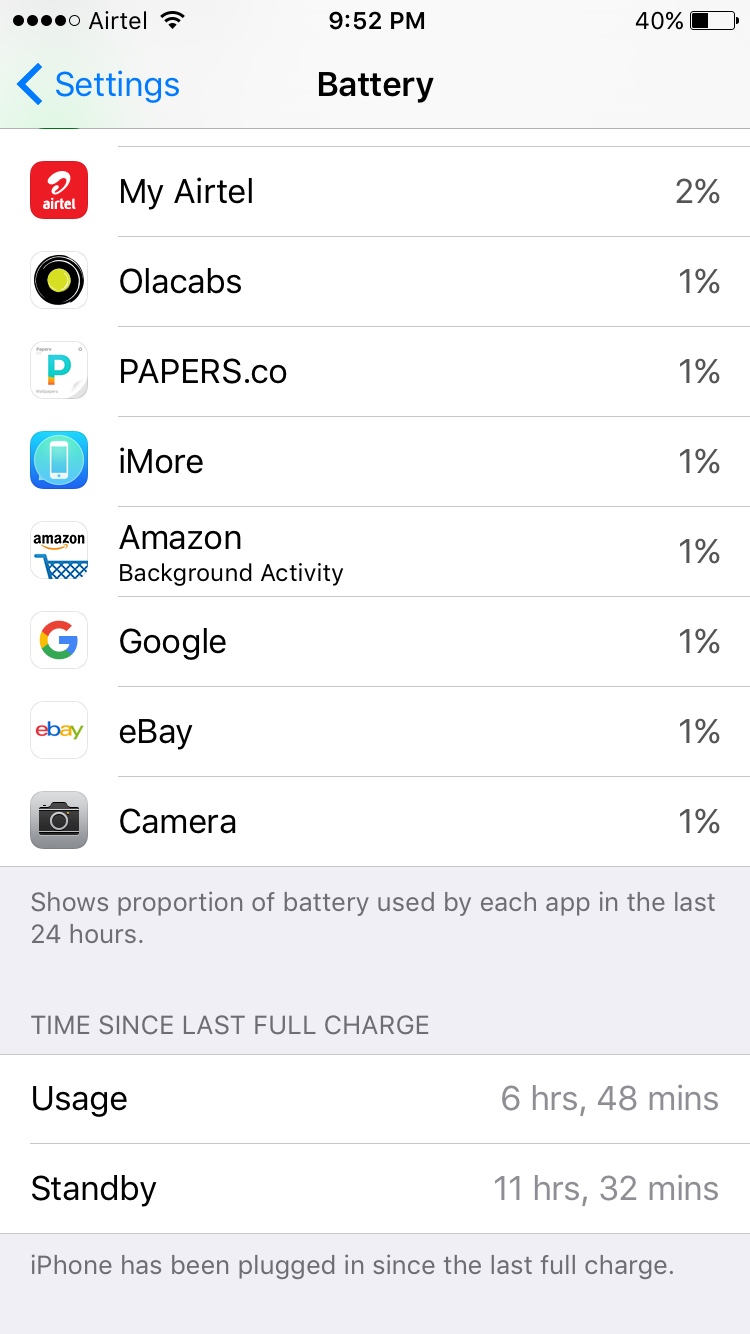Tap the PAPERS.co usage row
Viewport: 750px width, 1334px height.
pos(375,371)
